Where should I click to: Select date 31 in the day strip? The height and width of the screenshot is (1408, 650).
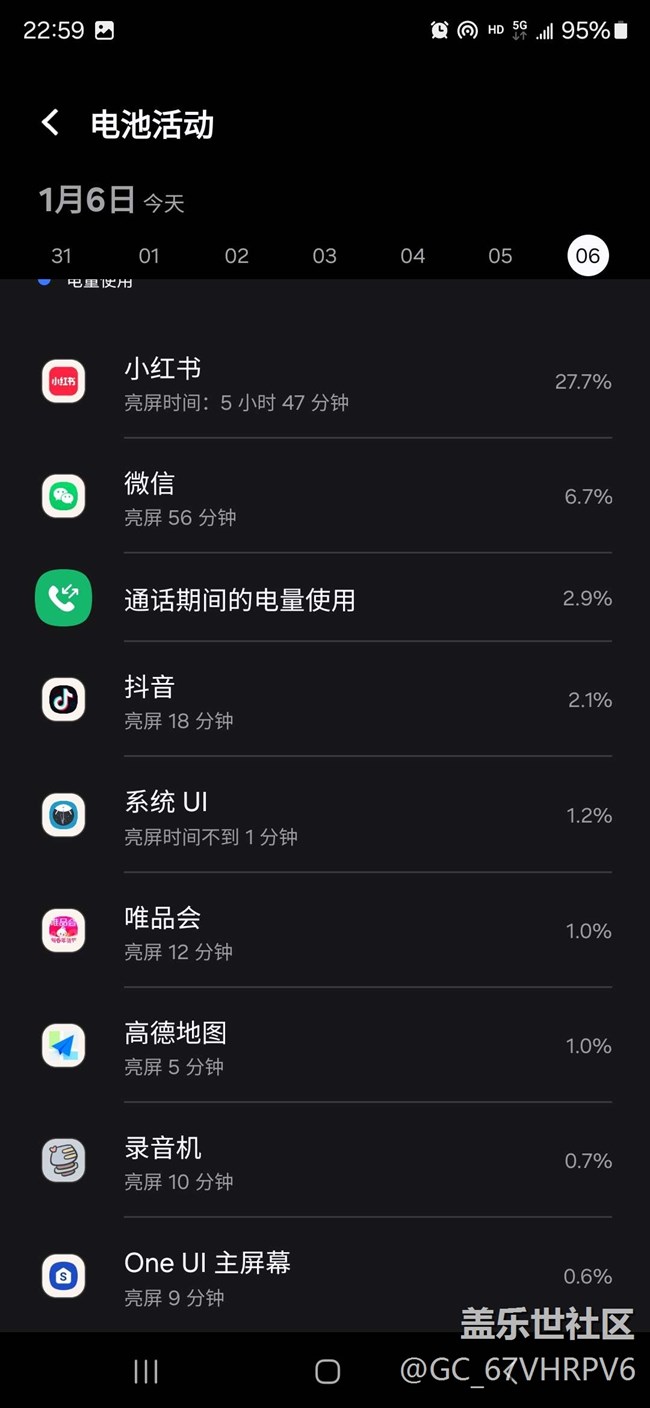(x=62, y=256)
